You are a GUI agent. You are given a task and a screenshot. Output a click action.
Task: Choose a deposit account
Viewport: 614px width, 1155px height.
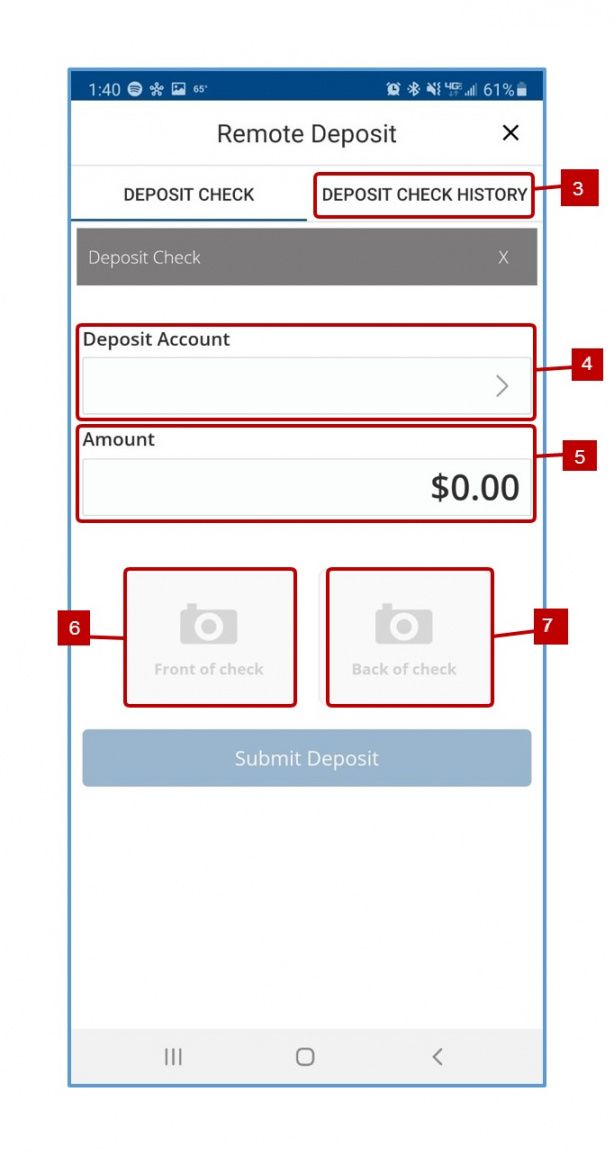306,386
